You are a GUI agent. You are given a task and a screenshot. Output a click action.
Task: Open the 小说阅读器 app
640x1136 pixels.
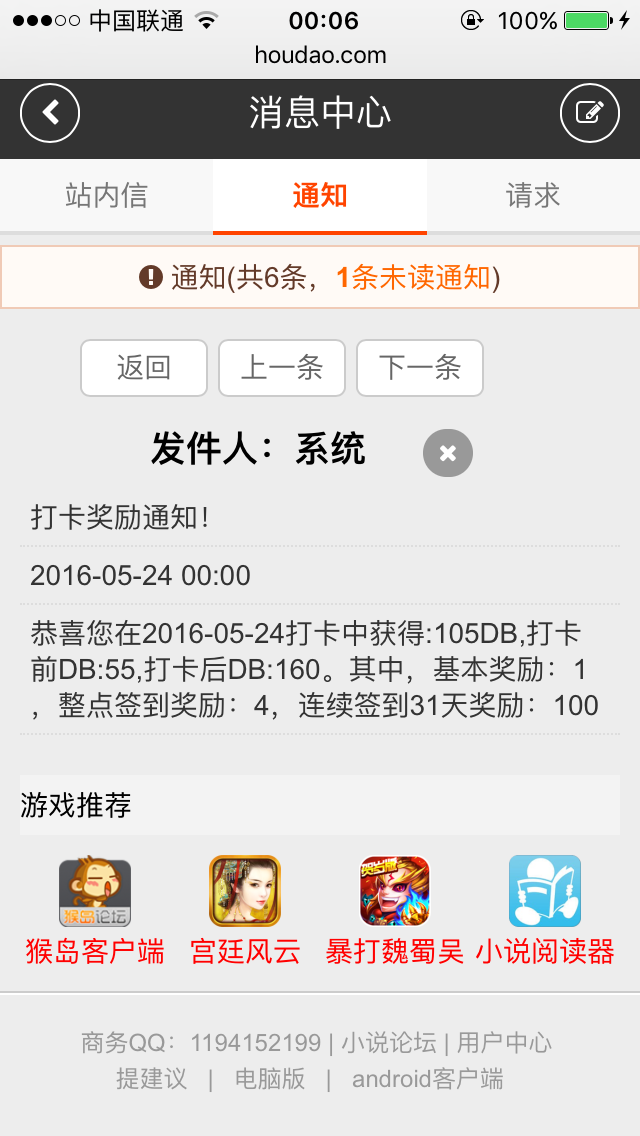pyautogui.click(x=545, y=911)
